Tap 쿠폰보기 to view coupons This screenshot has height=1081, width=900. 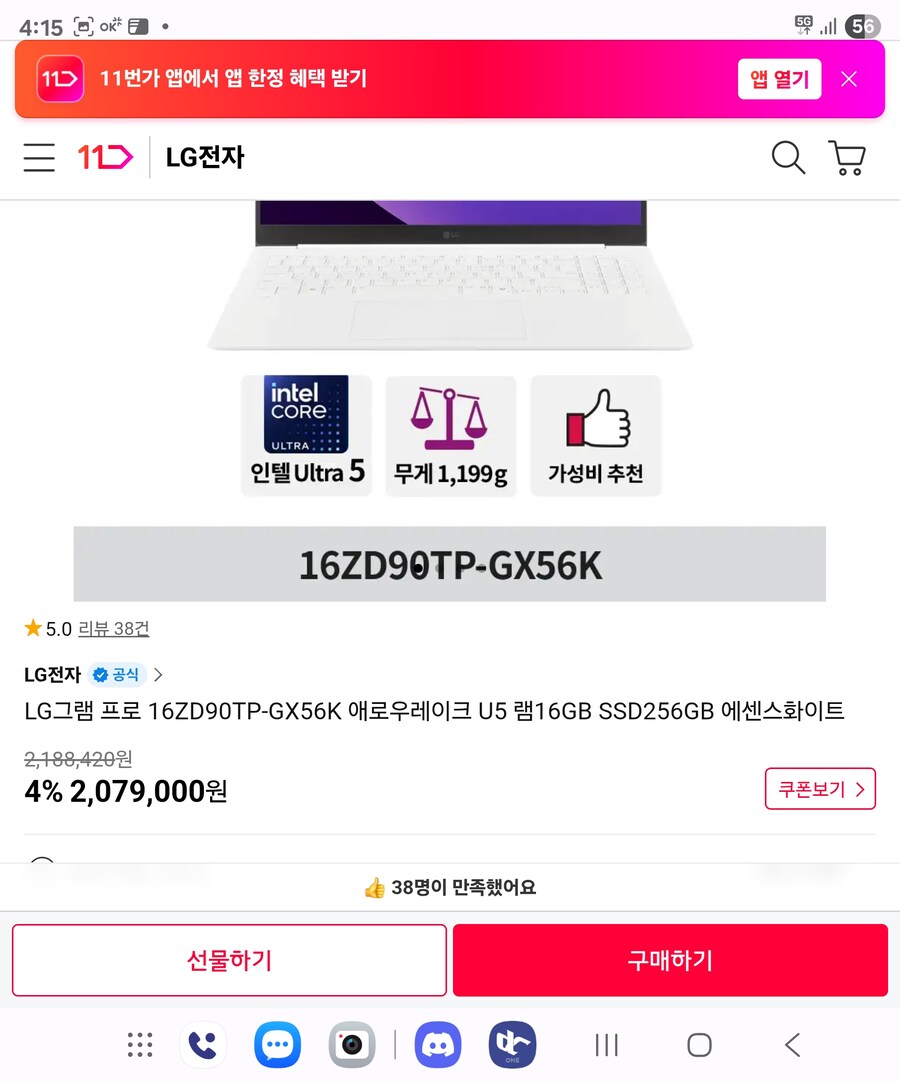[820, 789]
